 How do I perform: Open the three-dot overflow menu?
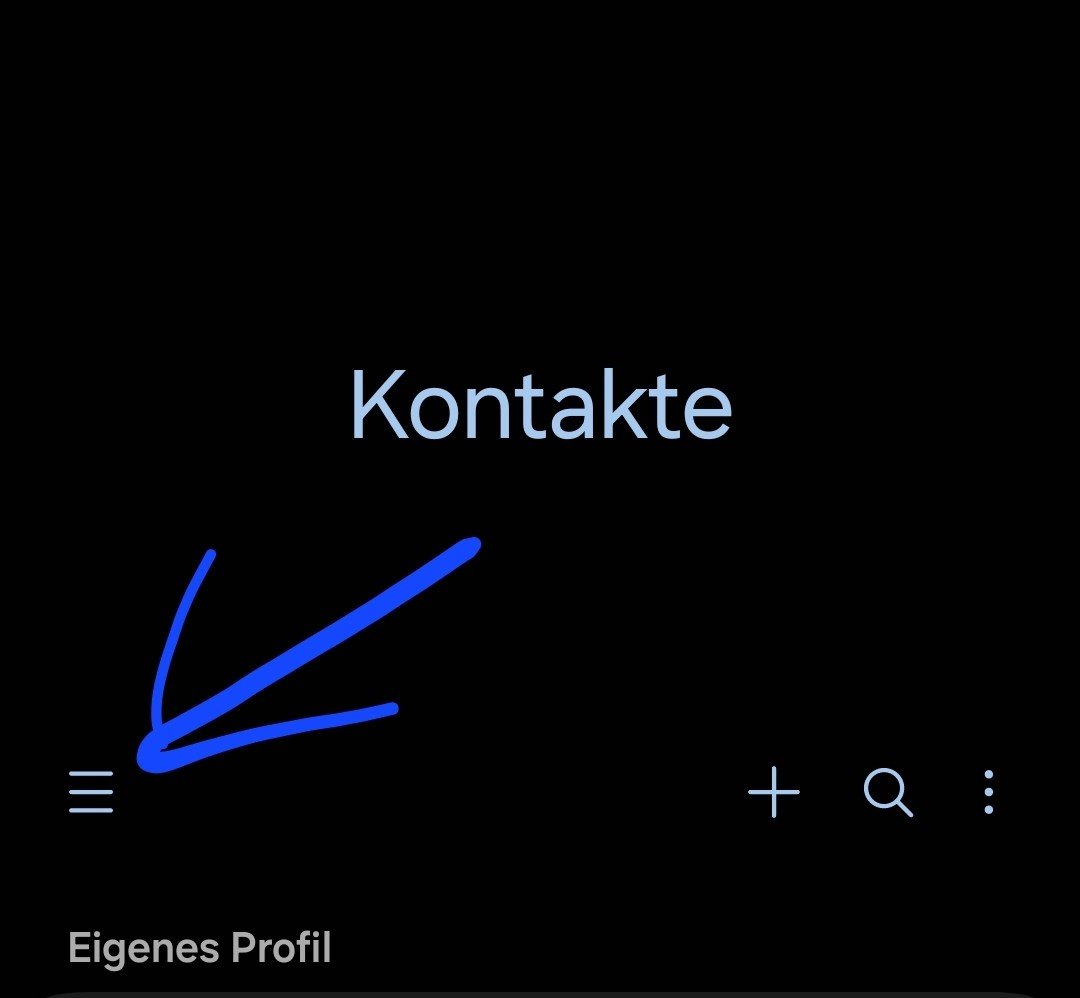point(988,793)
